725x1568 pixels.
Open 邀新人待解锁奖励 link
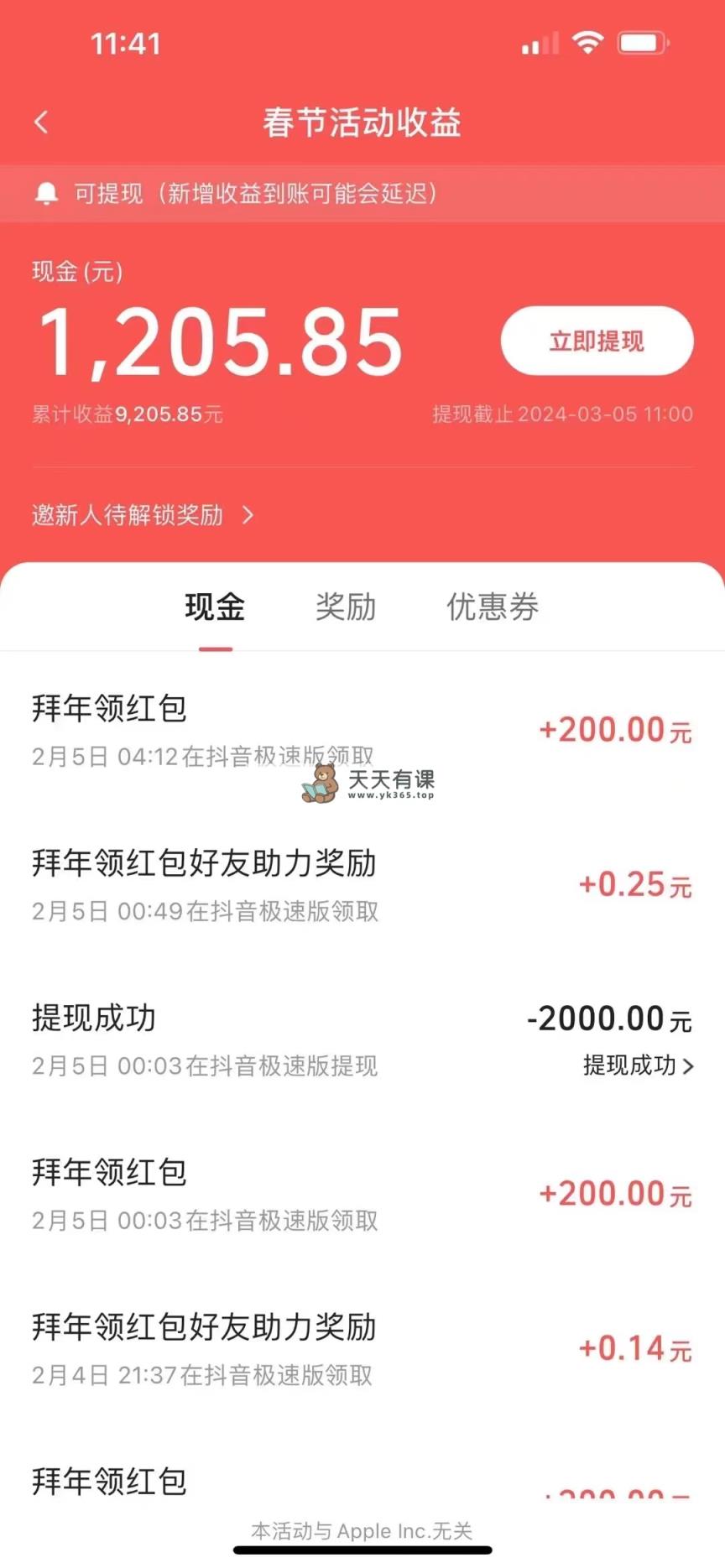(143, 514)
